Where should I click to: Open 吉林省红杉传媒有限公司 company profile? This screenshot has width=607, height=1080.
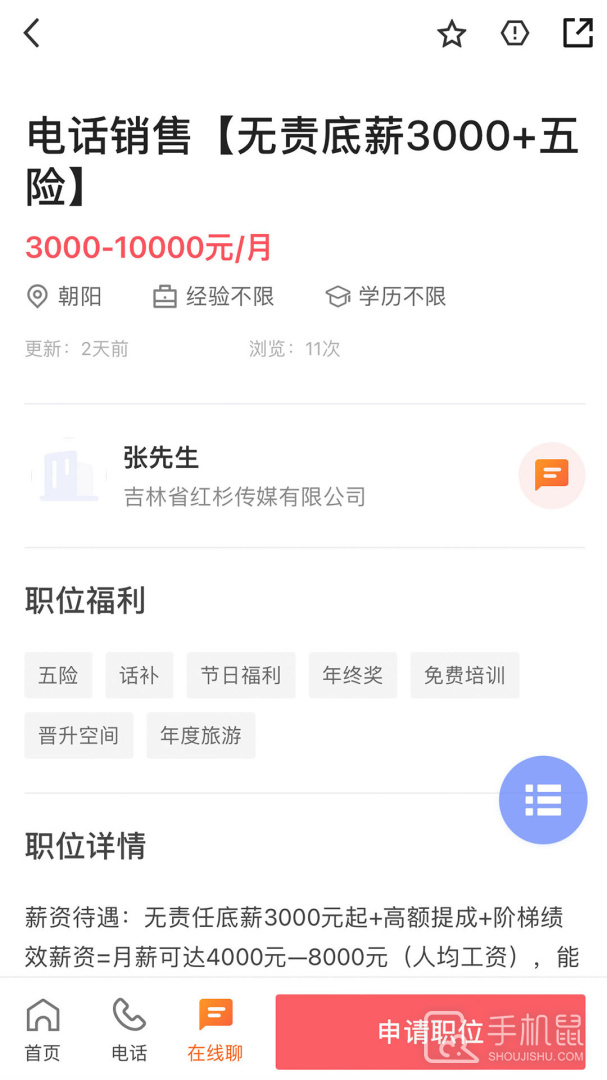244,496
